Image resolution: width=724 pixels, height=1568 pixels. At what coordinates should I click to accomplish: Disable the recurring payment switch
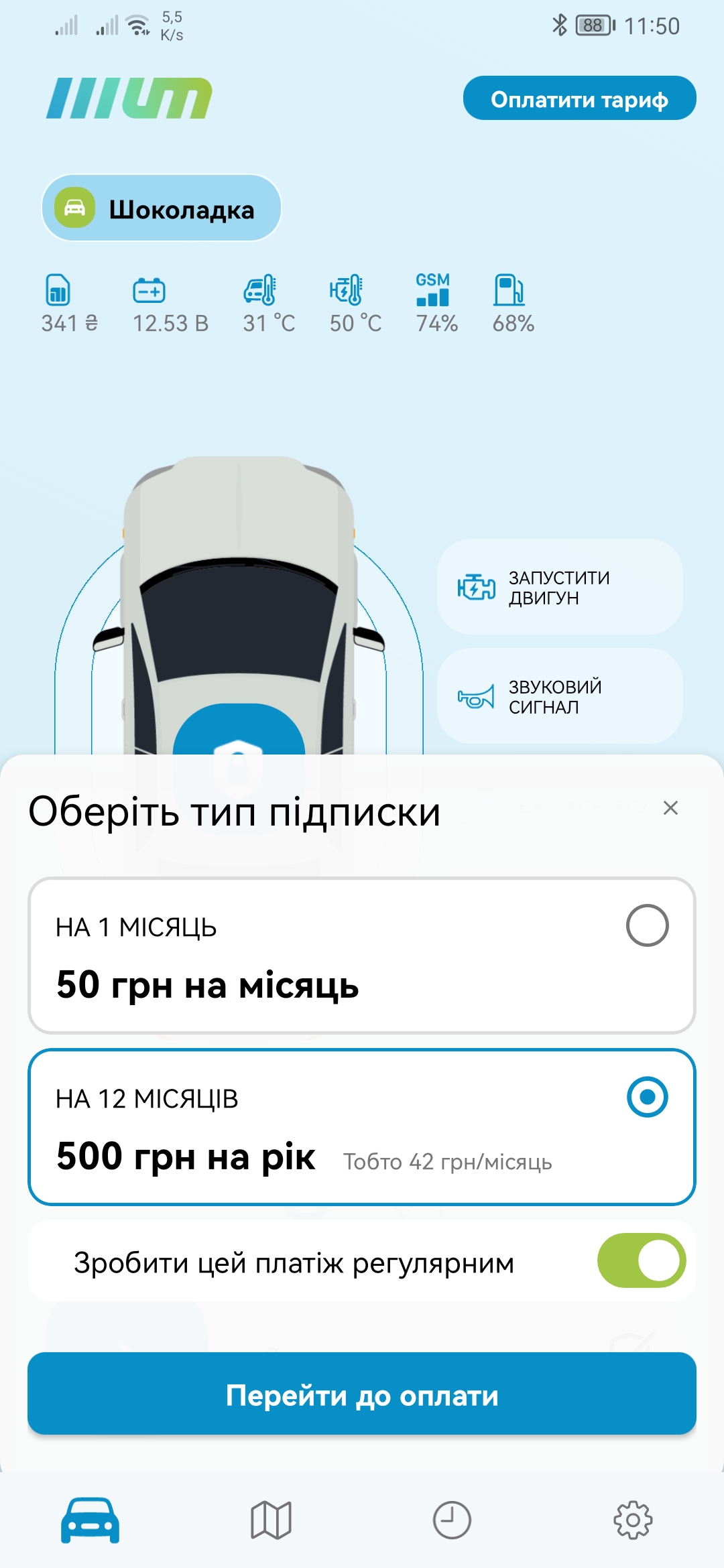(x=641, y=1260)
